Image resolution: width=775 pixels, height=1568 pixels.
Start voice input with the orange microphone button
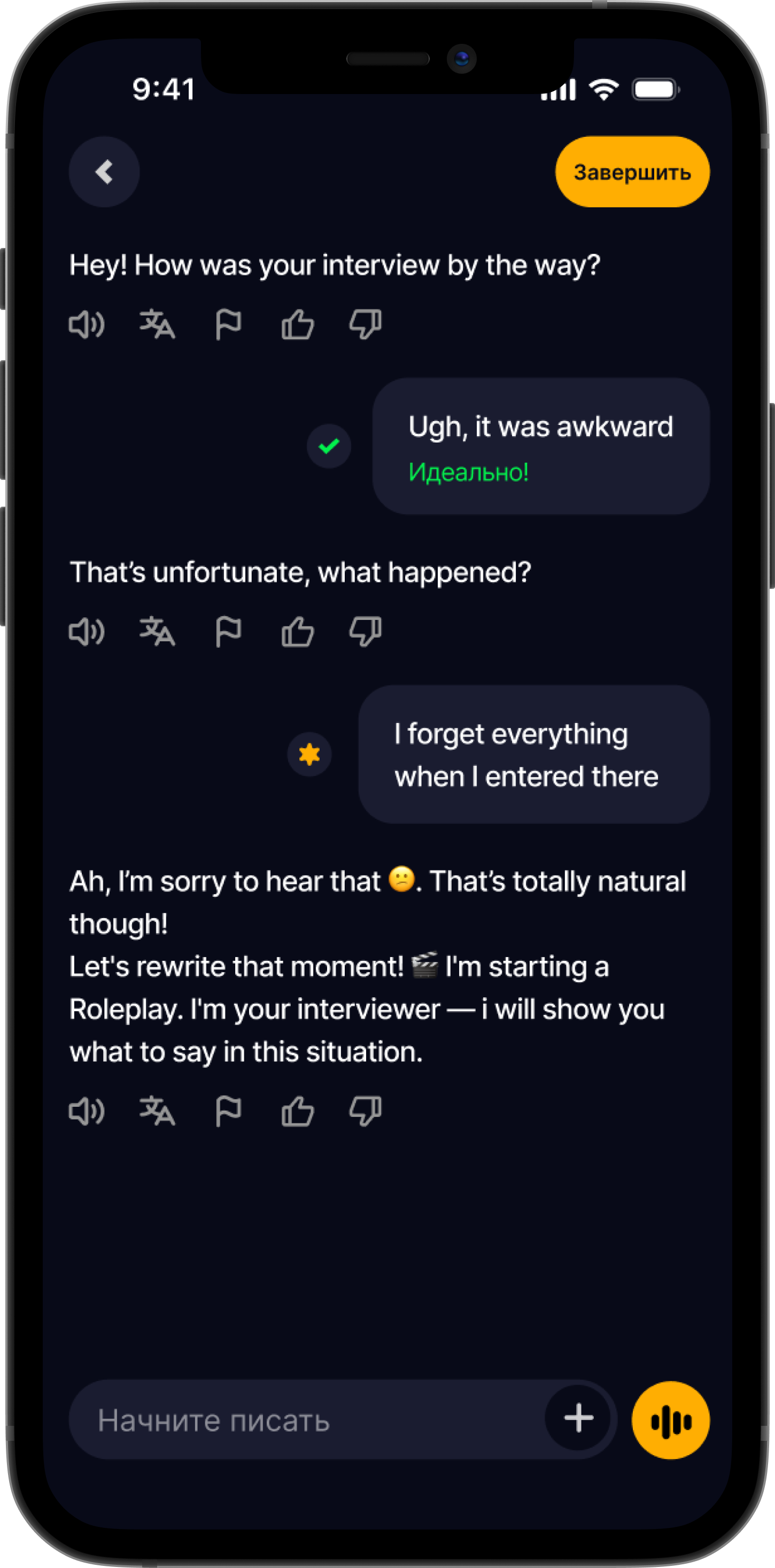[670, 1420]
